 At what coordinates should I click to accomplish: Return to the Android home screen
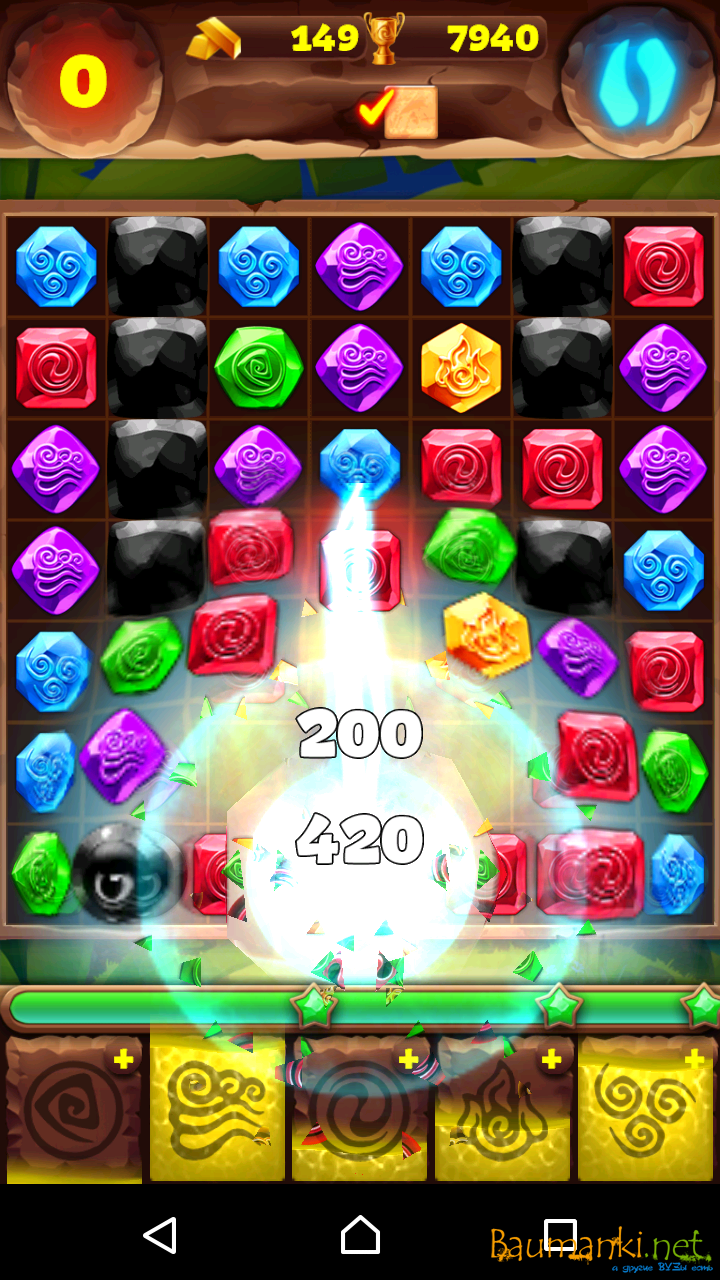pyautogui.click(x=360, y=1236)
